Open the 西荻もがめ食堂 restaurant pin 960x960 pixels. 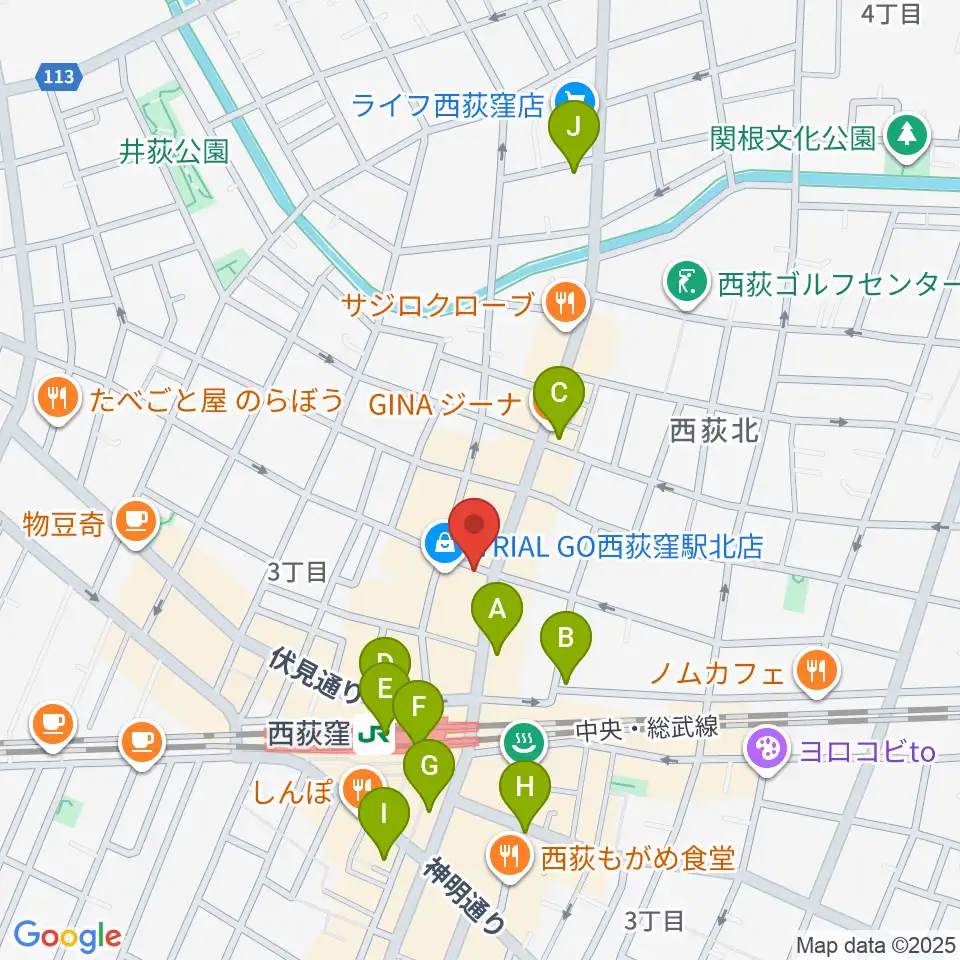coord(509,857)
